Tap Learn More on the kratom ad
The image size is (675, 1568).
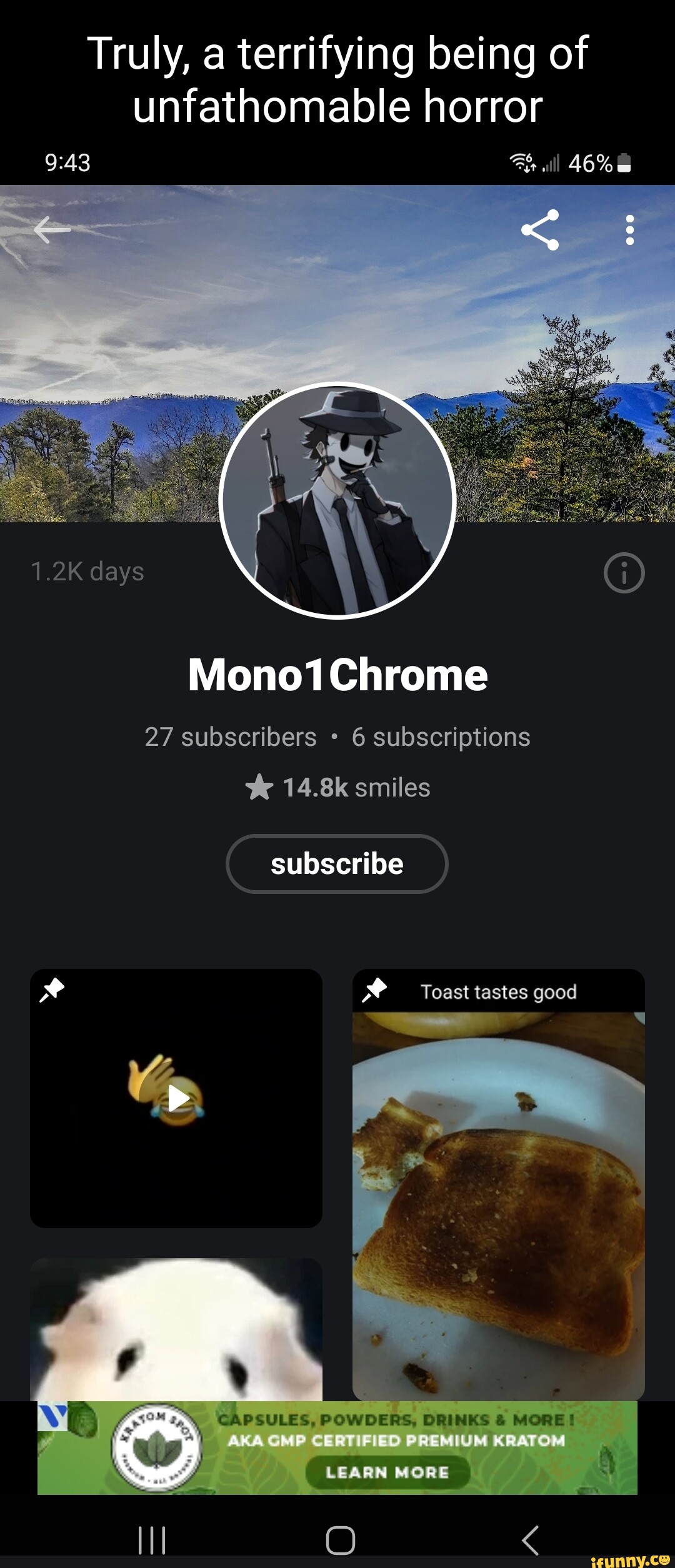(x=387, y=1472)
